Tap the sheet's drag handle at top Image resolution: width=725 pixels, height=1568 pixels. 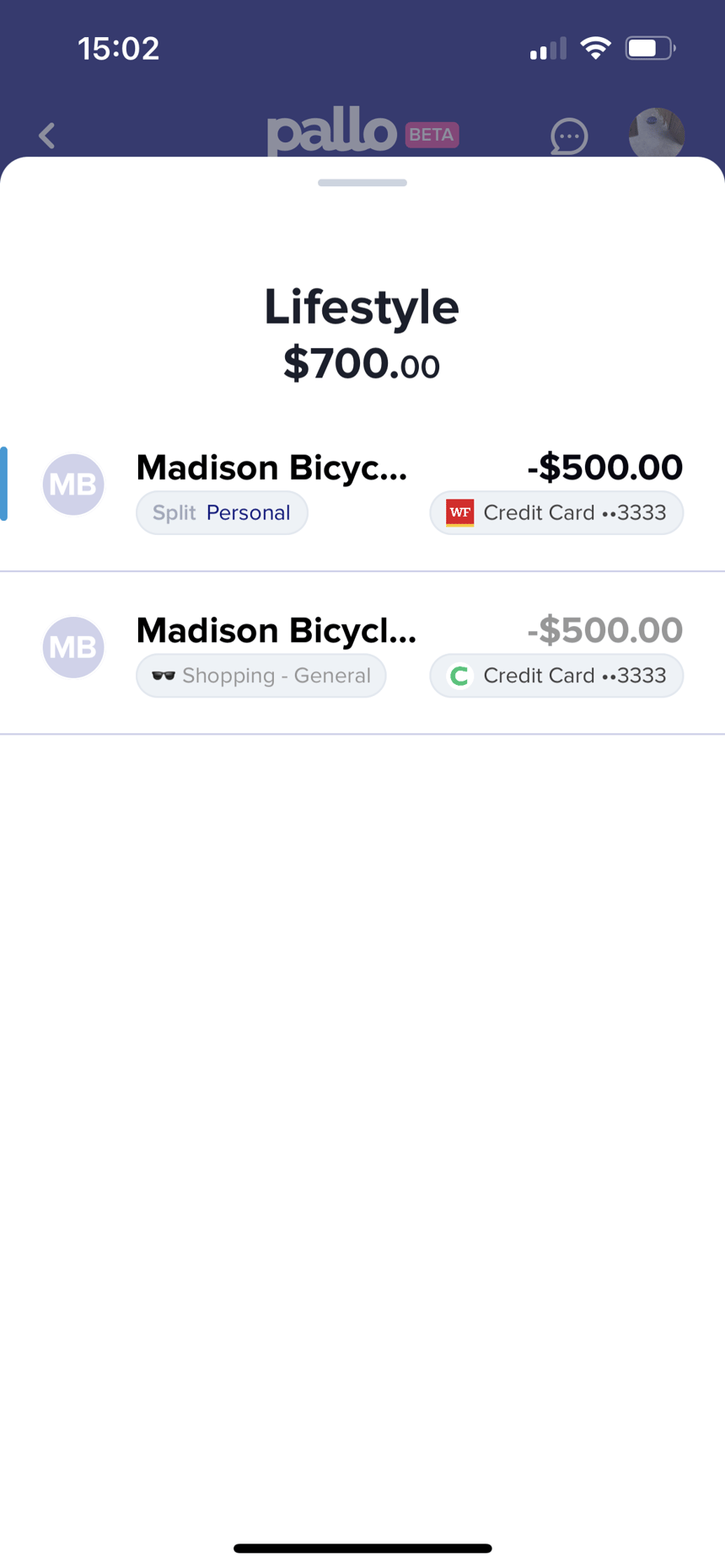(x=362, y=182)
